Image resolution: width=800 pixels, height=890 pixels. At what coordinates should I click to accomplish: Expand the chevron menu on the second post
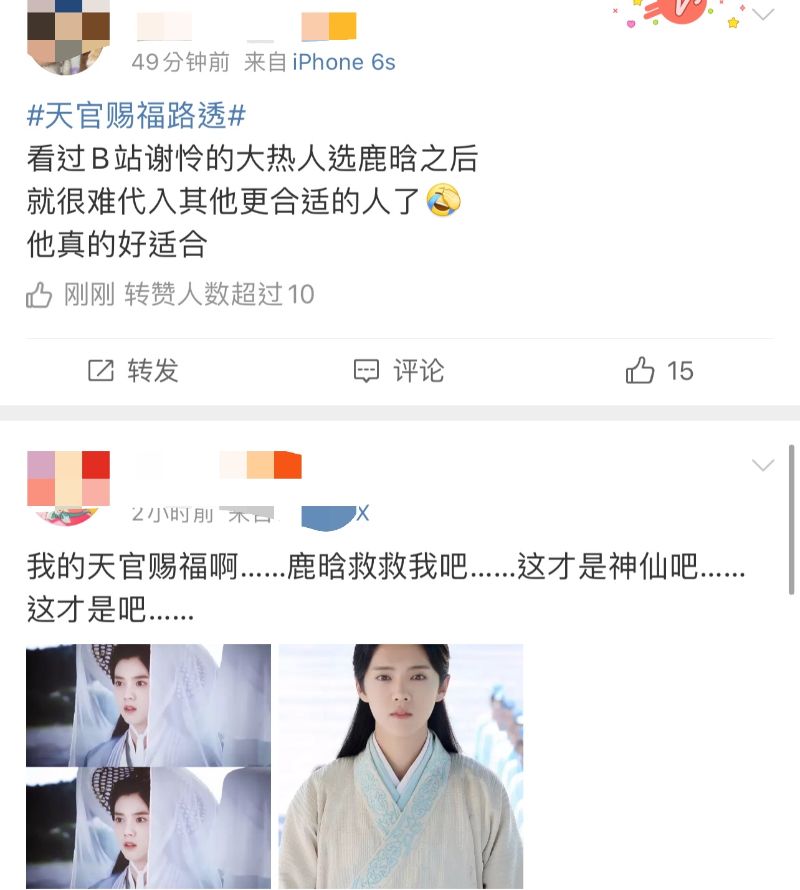[763, 465]
